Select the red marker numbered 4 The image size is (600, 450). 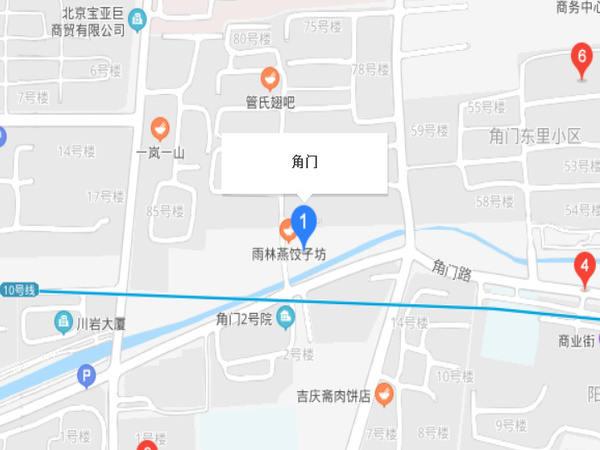tap(584, 268)
